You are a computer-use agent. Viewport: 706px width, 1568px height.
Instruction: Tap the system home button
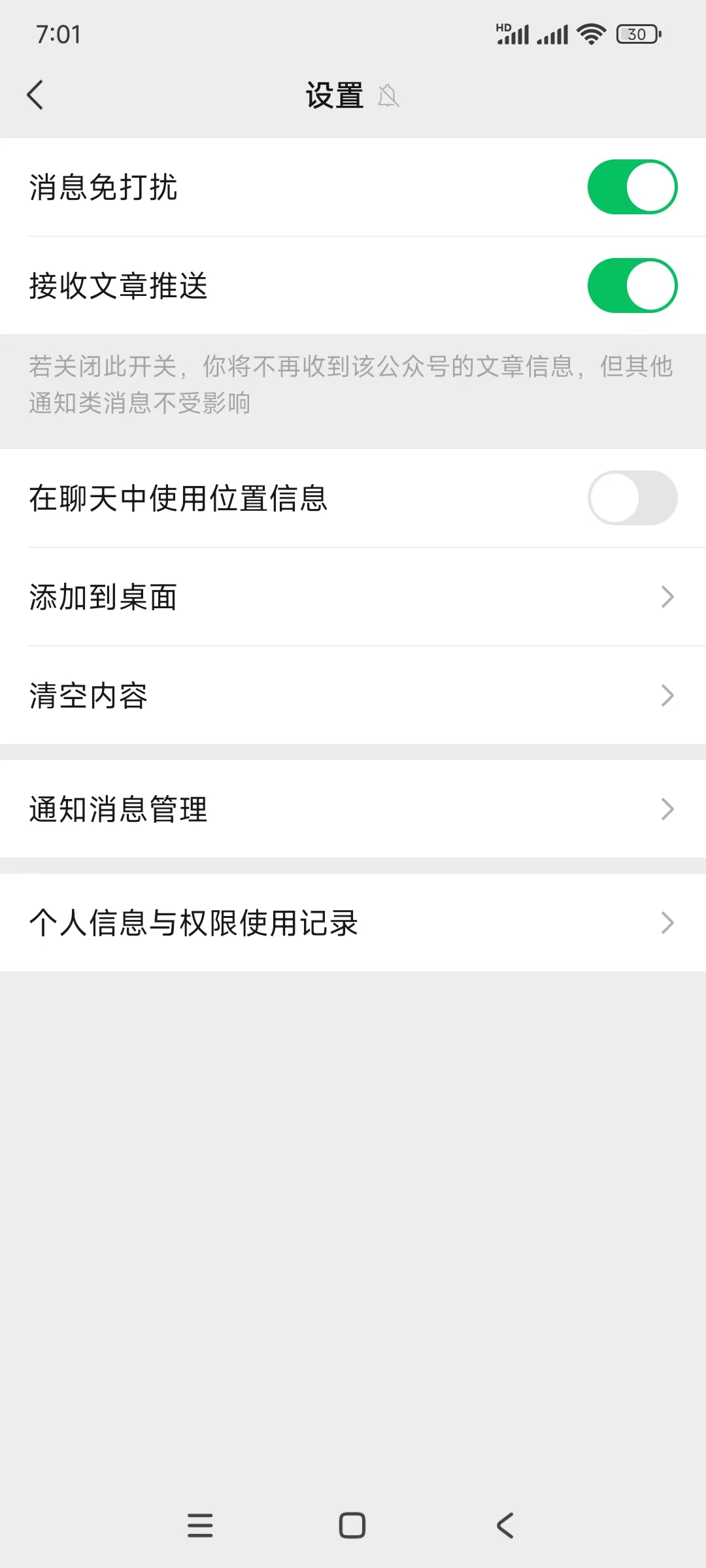(x=352, y=1526)
